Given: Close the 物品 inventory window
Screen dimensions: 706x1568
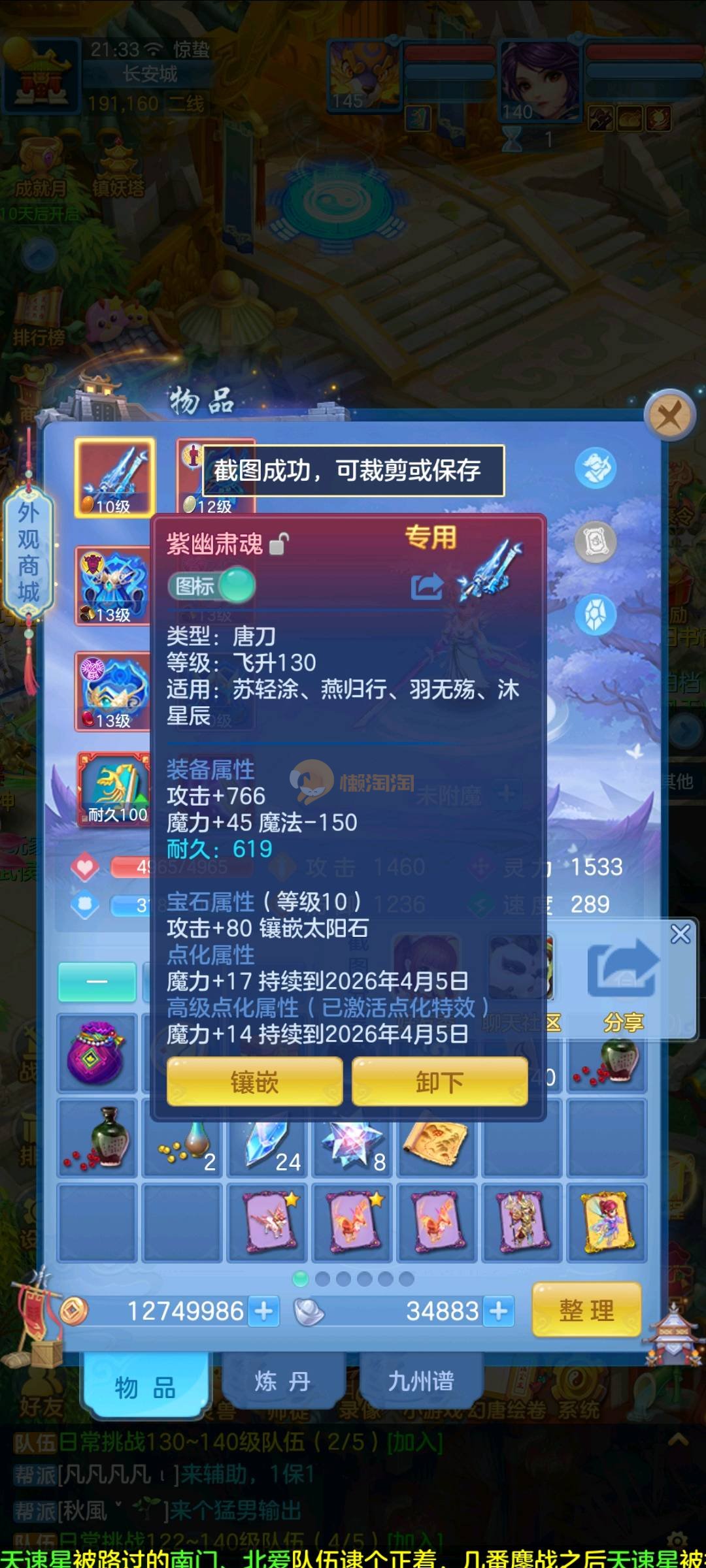Looking at the screenshot, I should tap(669, 415).
